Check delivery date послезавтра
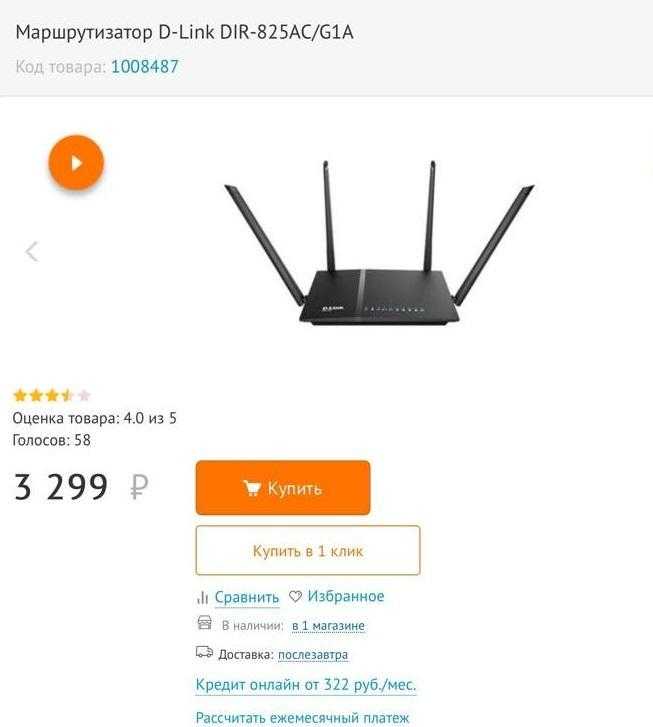The height and width of the screenshot is (727, 653). pyautogui.click(x=313, y=655)
